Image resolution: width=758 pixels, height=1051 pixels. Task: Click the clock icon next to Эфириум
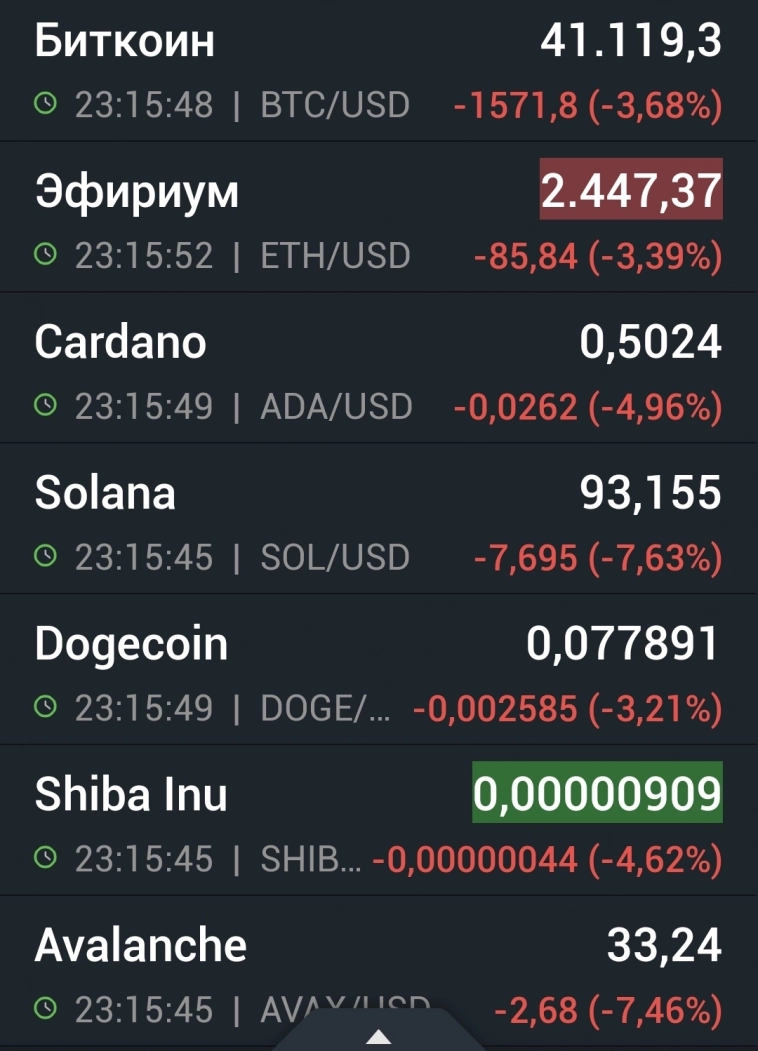click(44, 255)
